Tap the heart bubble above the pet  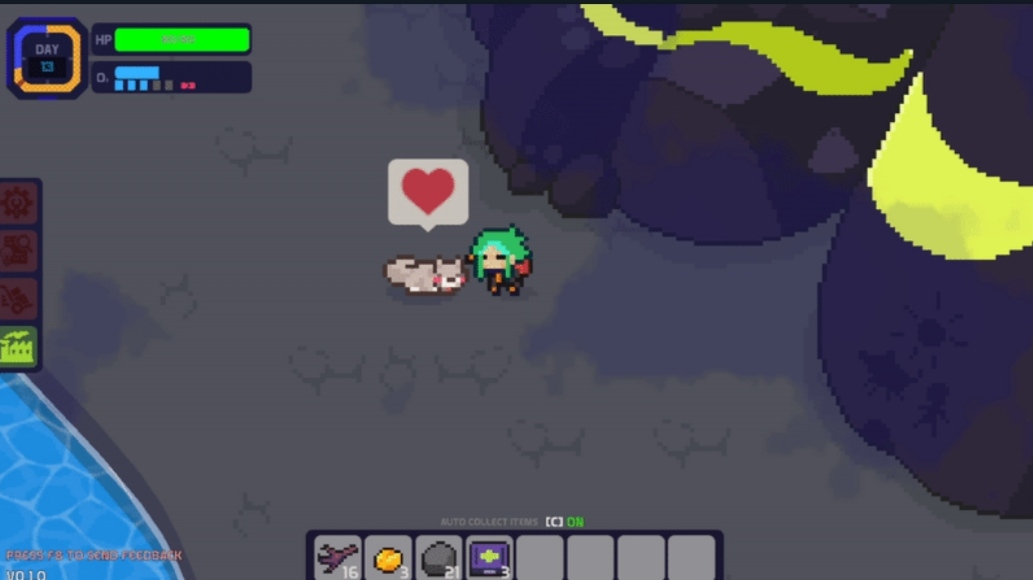click(x=428, y=191)
